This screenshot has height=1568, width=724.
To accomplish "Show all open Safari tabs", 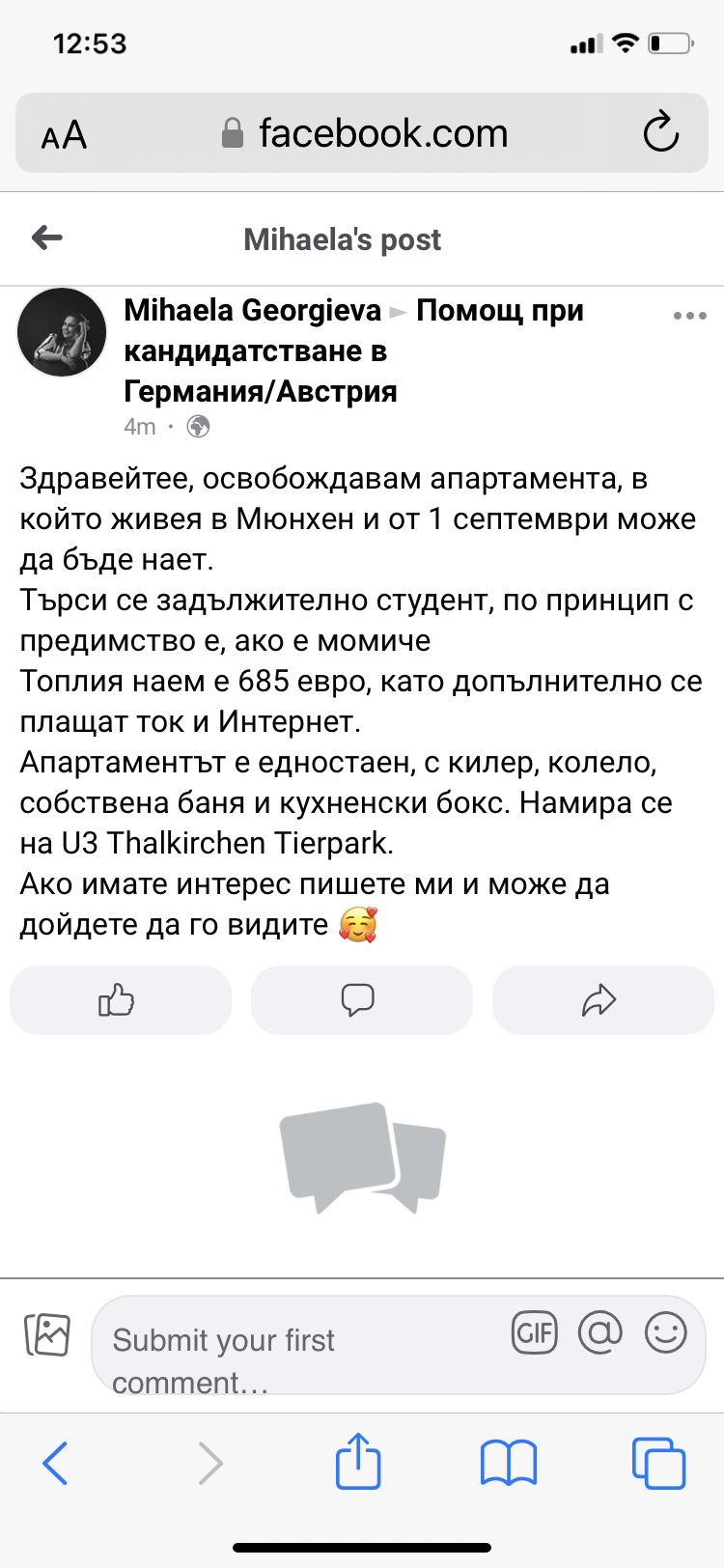I will click(x=658, y=1463).
